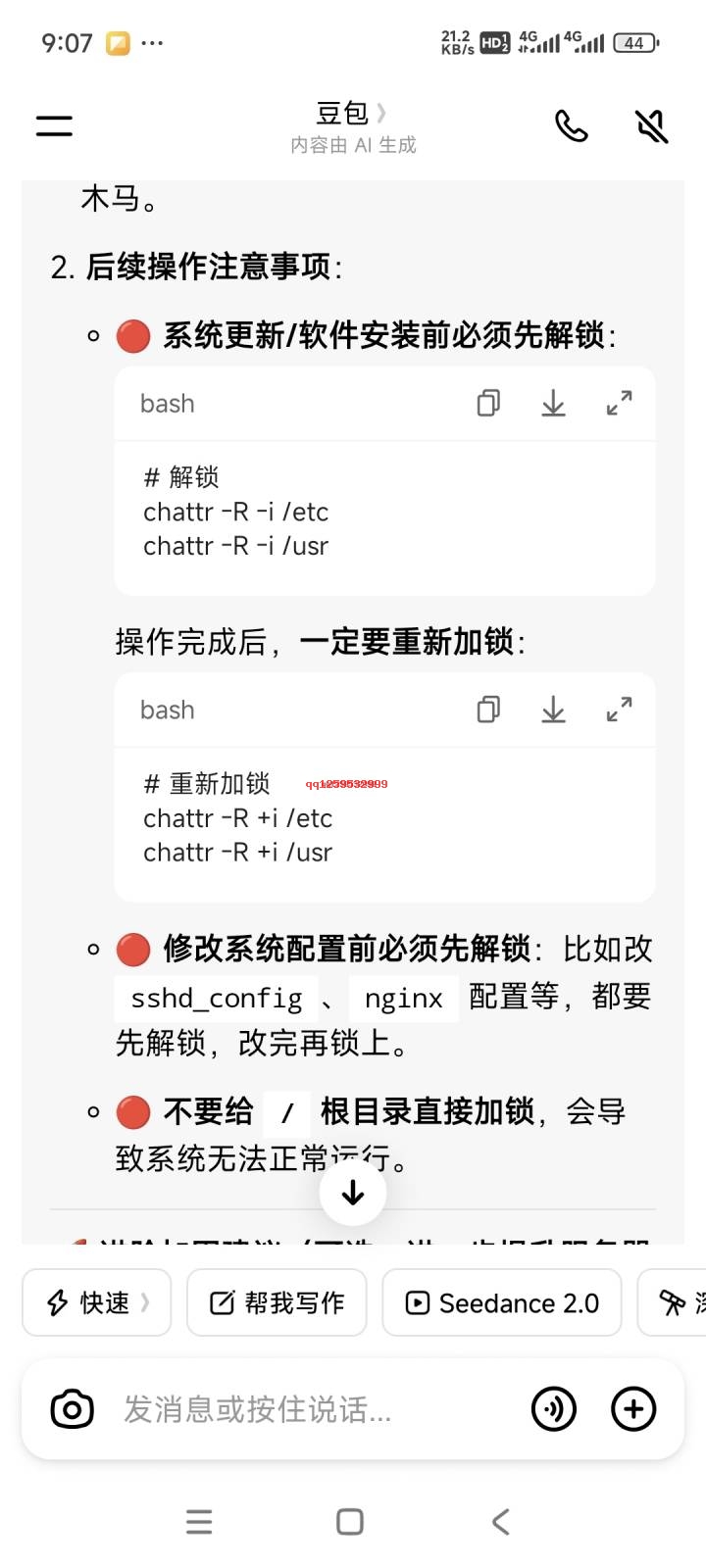
Task: Select the 帮我写作 shortcut chip
Action: (x=276, y=1302)
